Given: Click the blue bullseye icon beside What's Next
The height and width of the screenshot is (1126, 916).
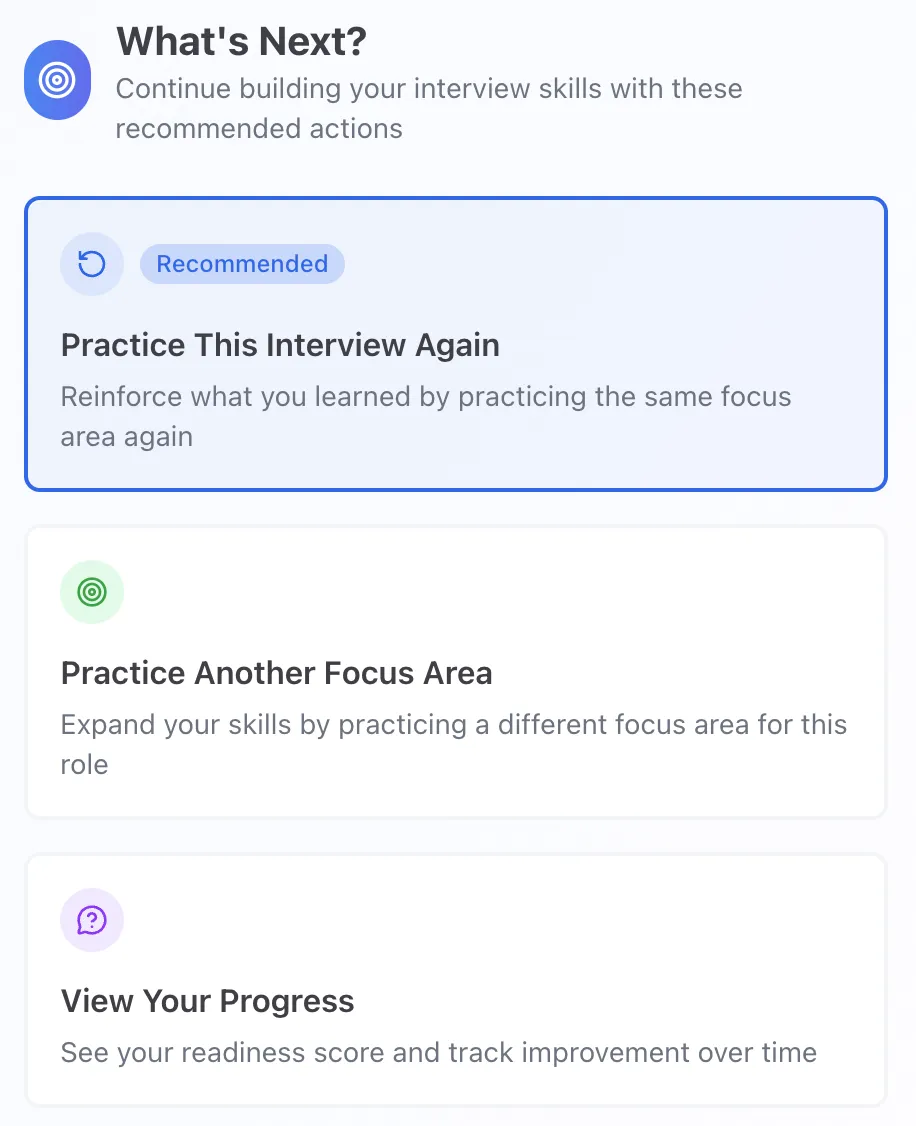Looking at the screenshot, I should click(x=57, y=79).
